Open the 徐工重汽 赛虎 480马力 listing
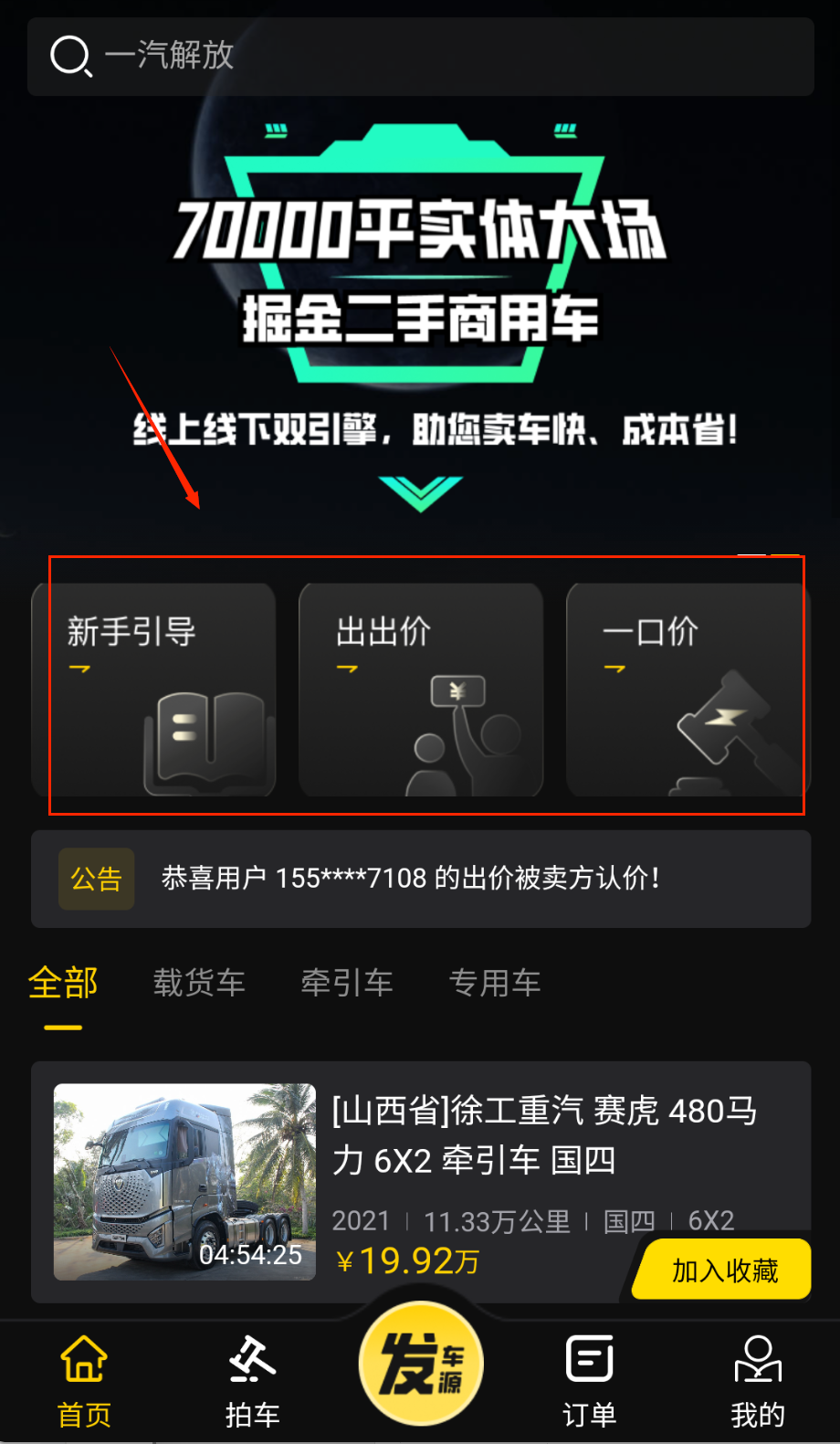Viewport: 840px width, 1444px height. pos(544,1135)
